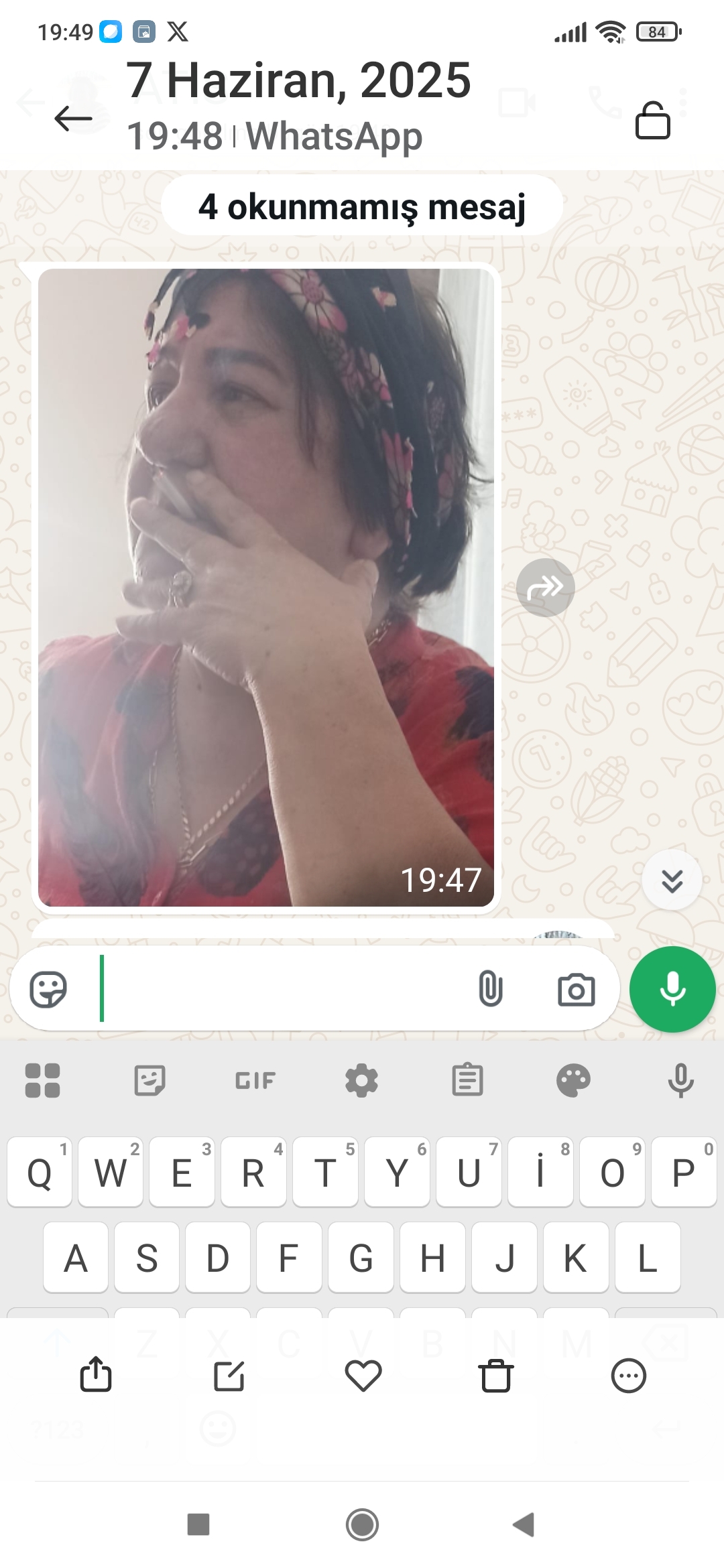Go back from the photo viewer
The width and height of the screenshot is (724, 1568).
(73, 119)
